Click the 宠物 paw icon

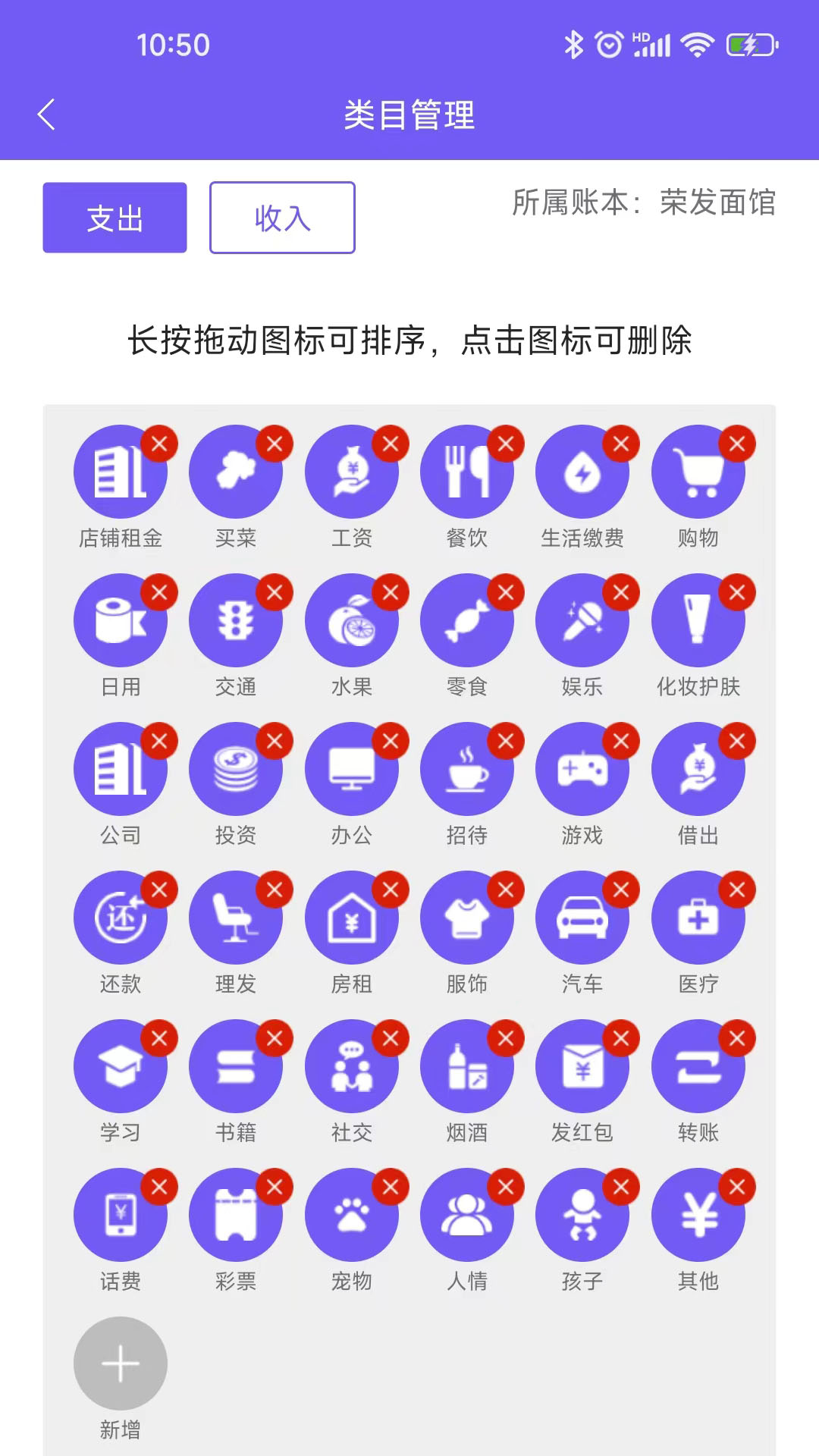(x=352, y=1213)
